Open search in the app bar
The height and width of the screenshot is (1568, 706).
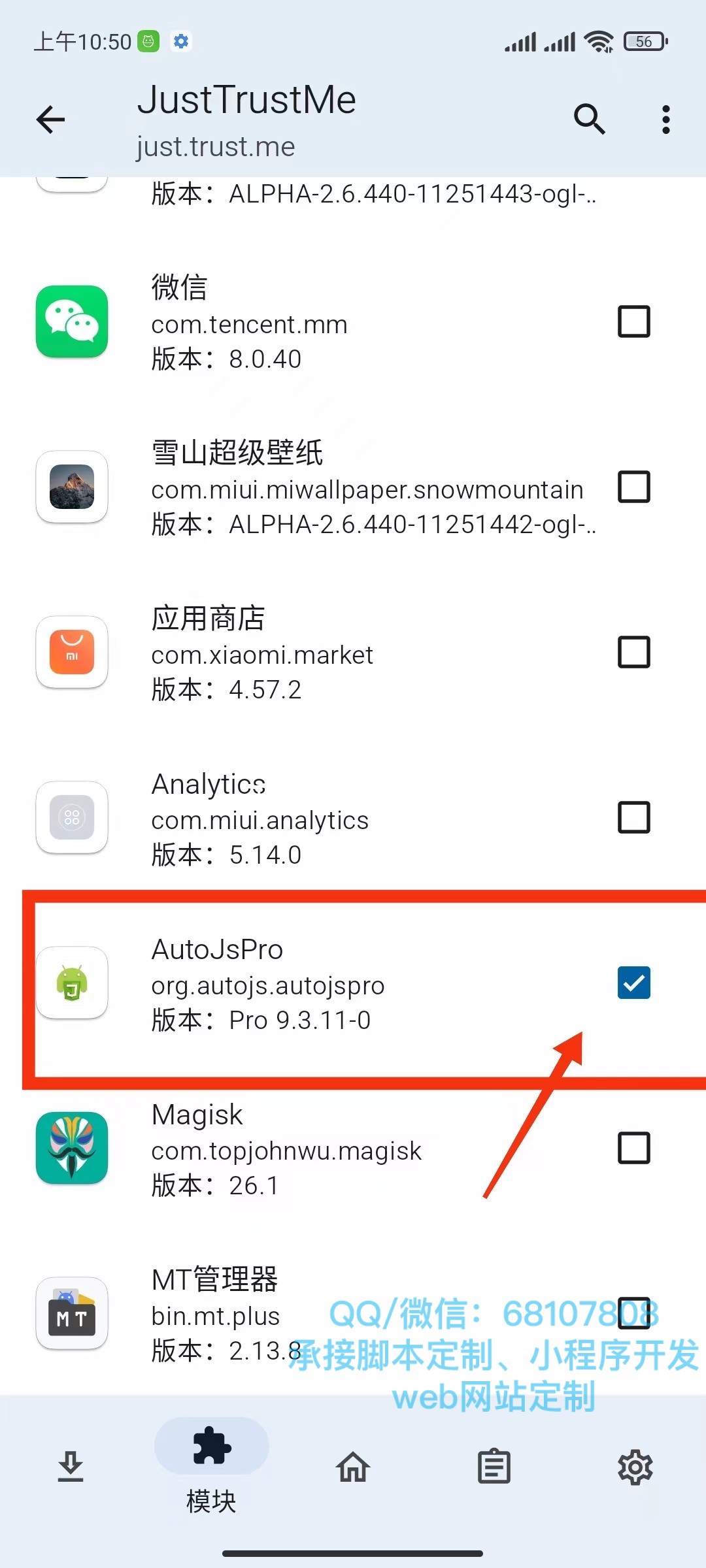(x=589, y=120)
